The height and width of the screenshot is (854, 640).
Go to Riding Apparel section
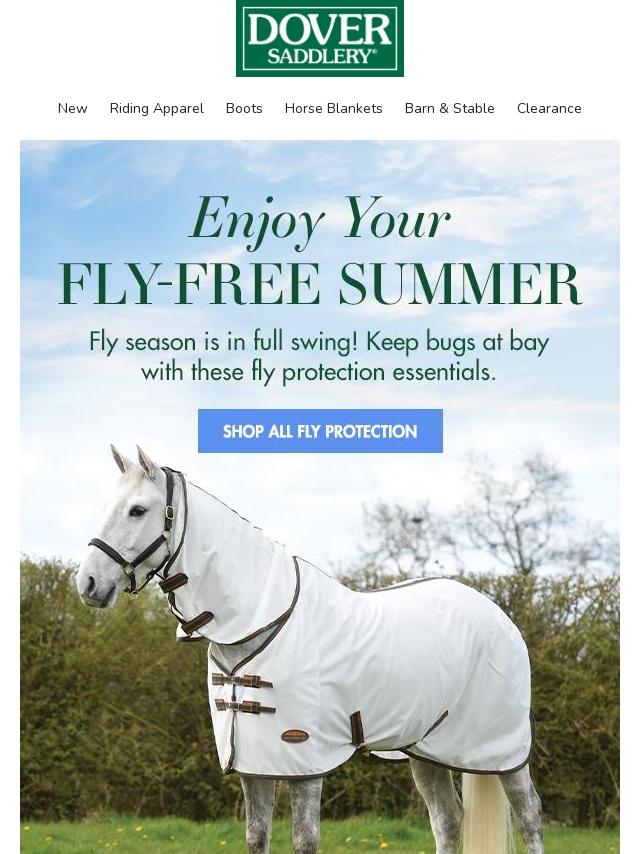[x=156, y=108]
